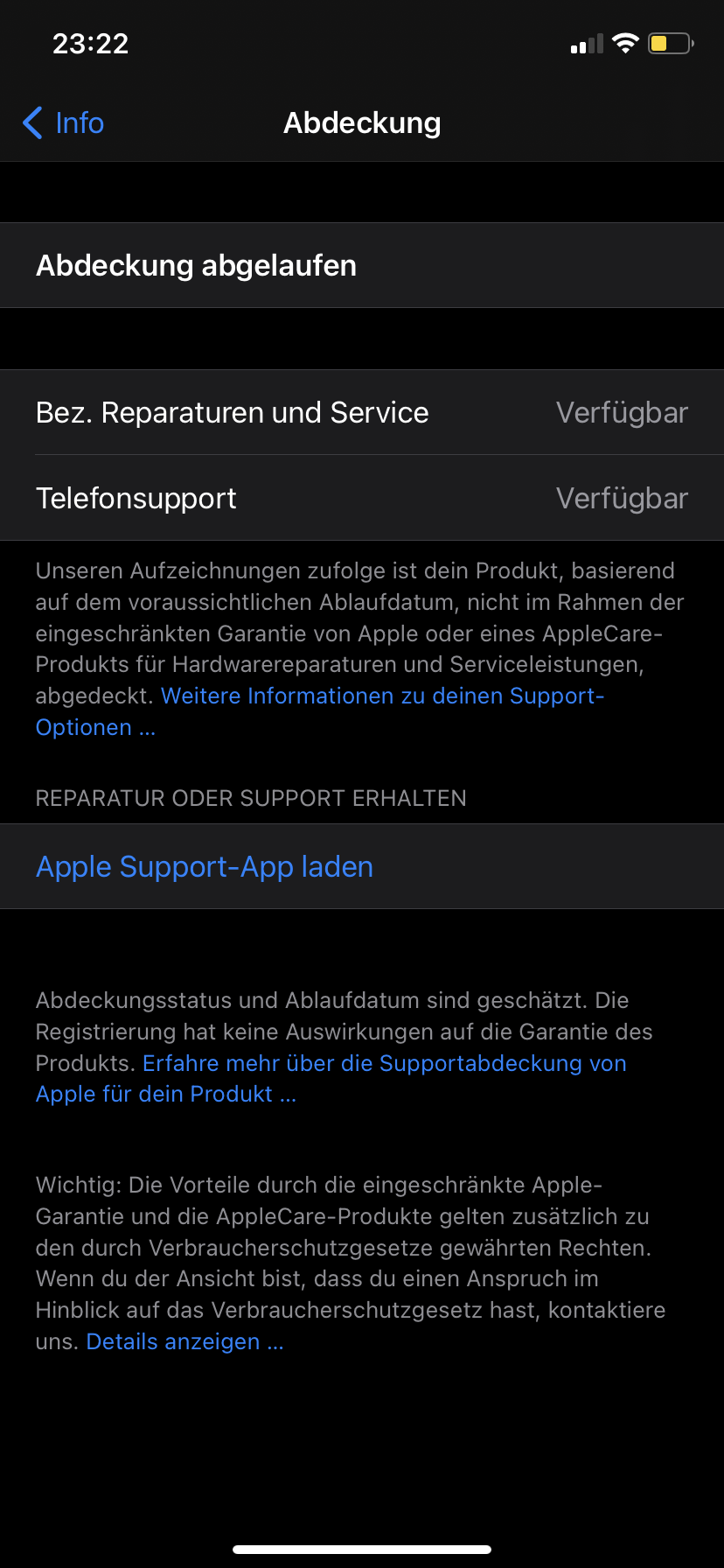Open Erfahre mehr über die Supportabdeckung link

[384, 1063]
